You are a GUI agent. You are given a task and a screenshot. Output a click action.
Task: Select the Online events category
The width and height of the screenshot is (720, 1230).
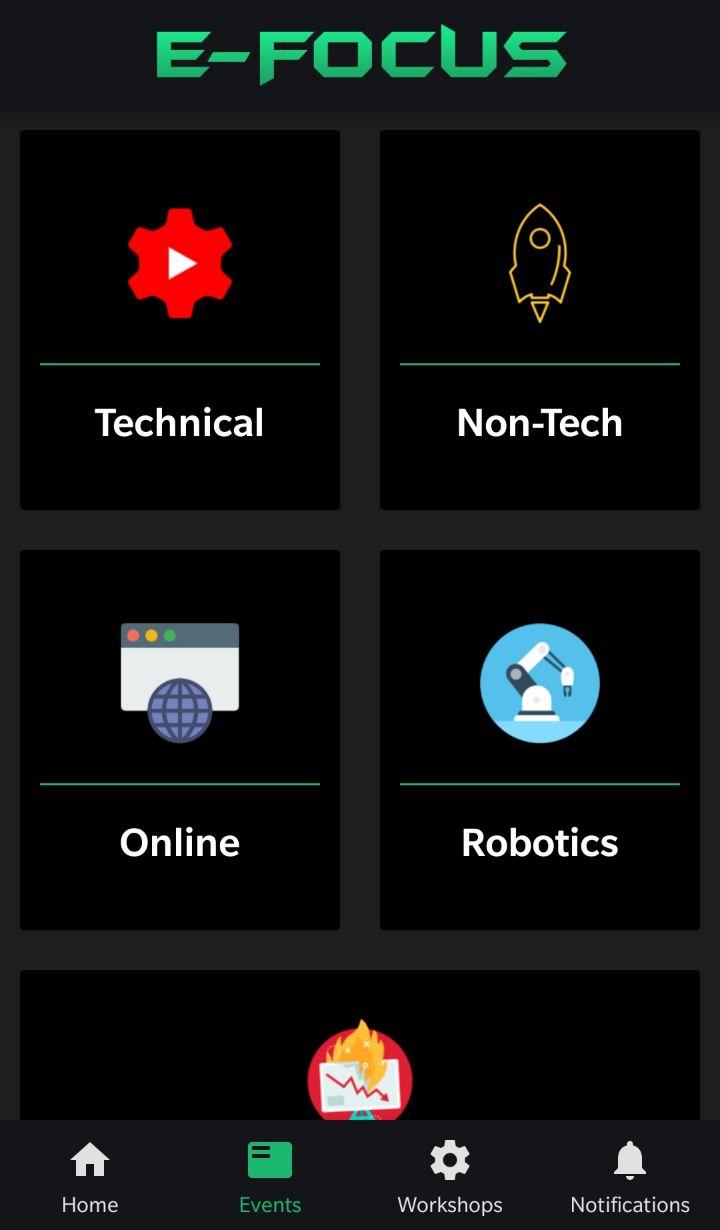[180, 740]
